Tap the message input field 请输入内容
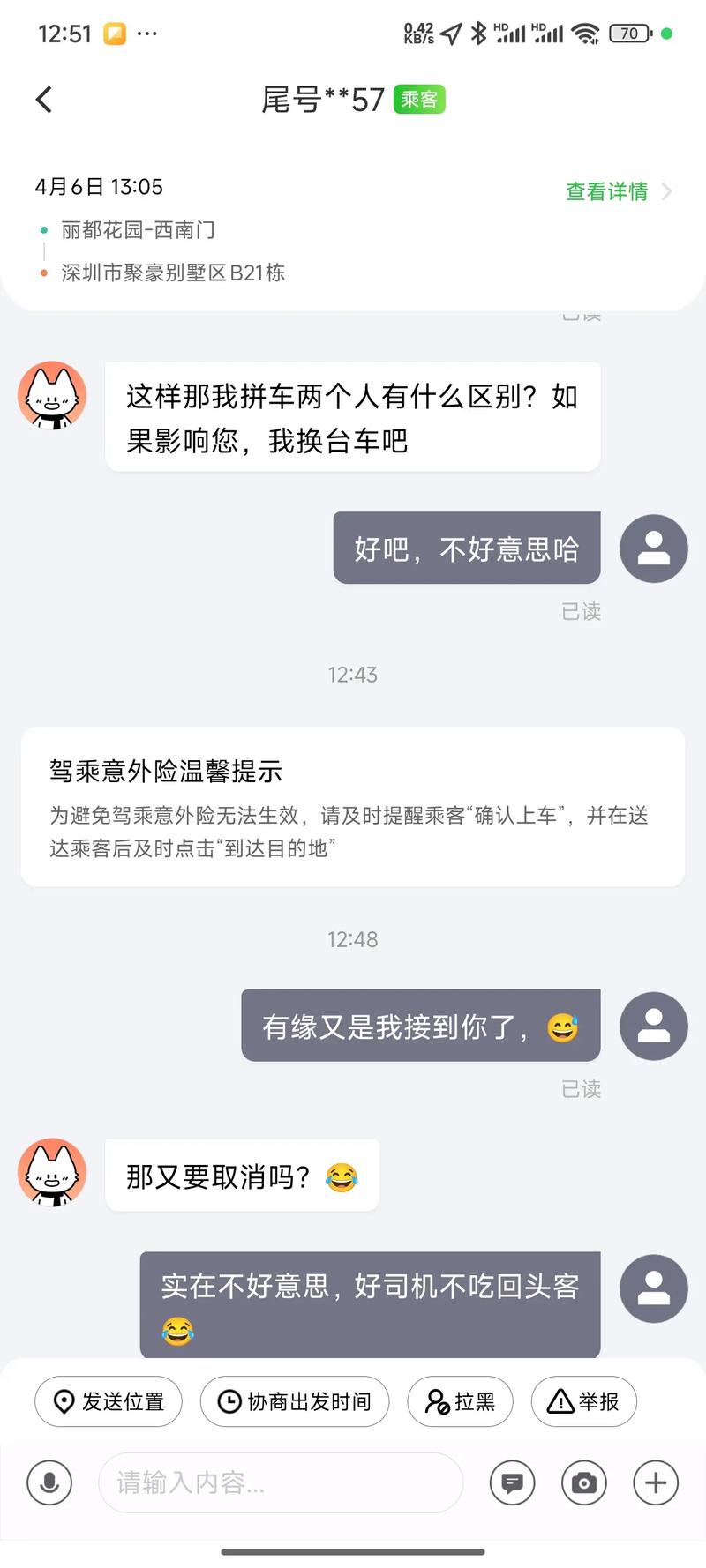Image resolution: width=706 pixels, height=1568 pixels. click(x=281, y=1483)
